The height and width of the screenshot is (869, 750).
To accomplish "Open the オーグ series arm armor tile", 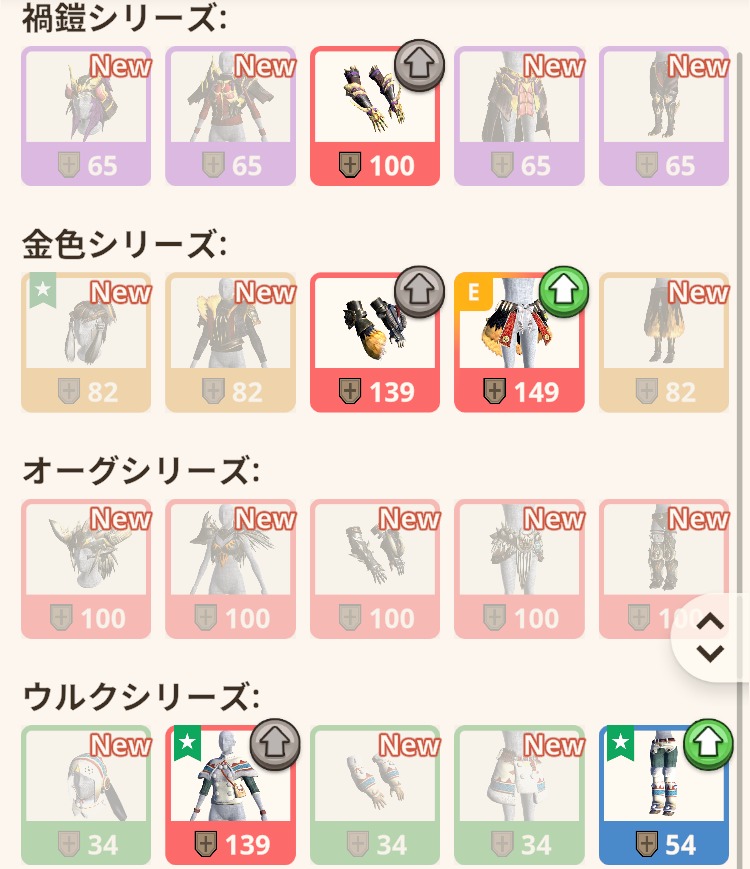I will (375, 568).
